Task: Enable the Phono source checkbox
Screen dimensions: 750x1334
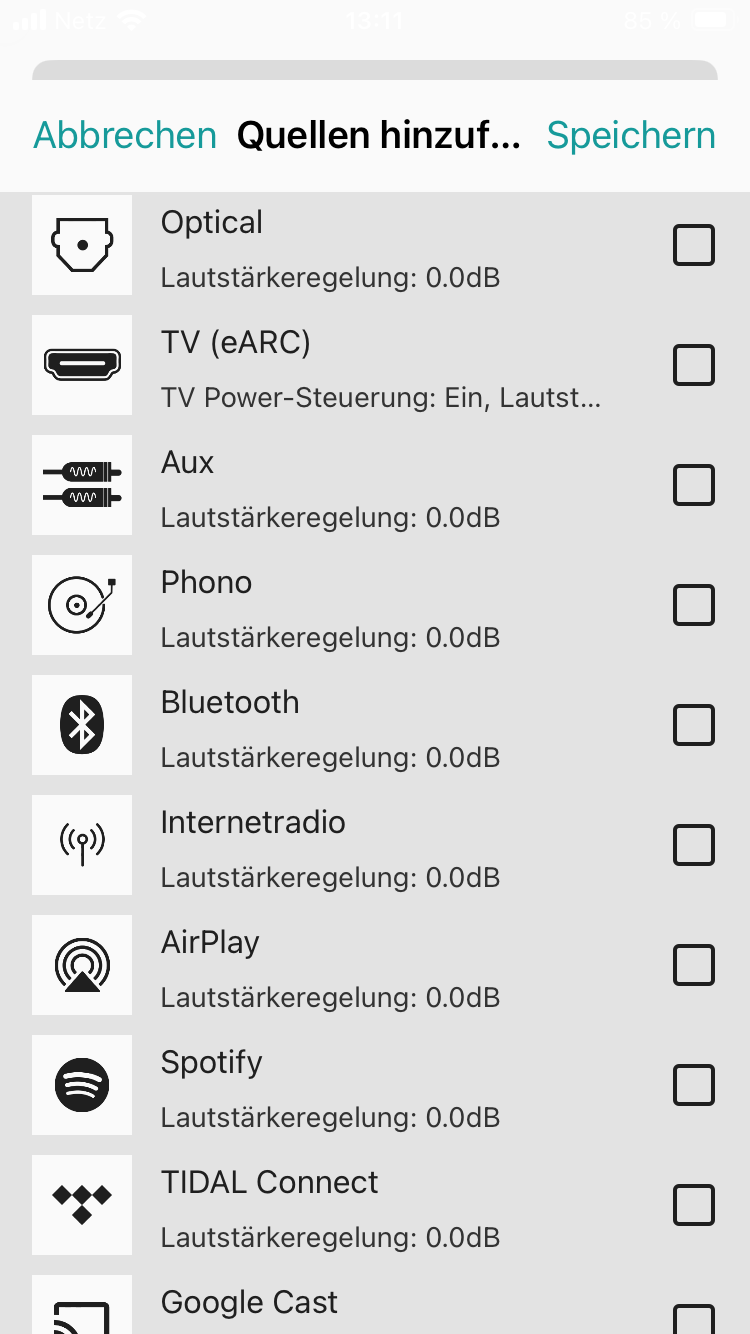Action: [x=694, y=605]
